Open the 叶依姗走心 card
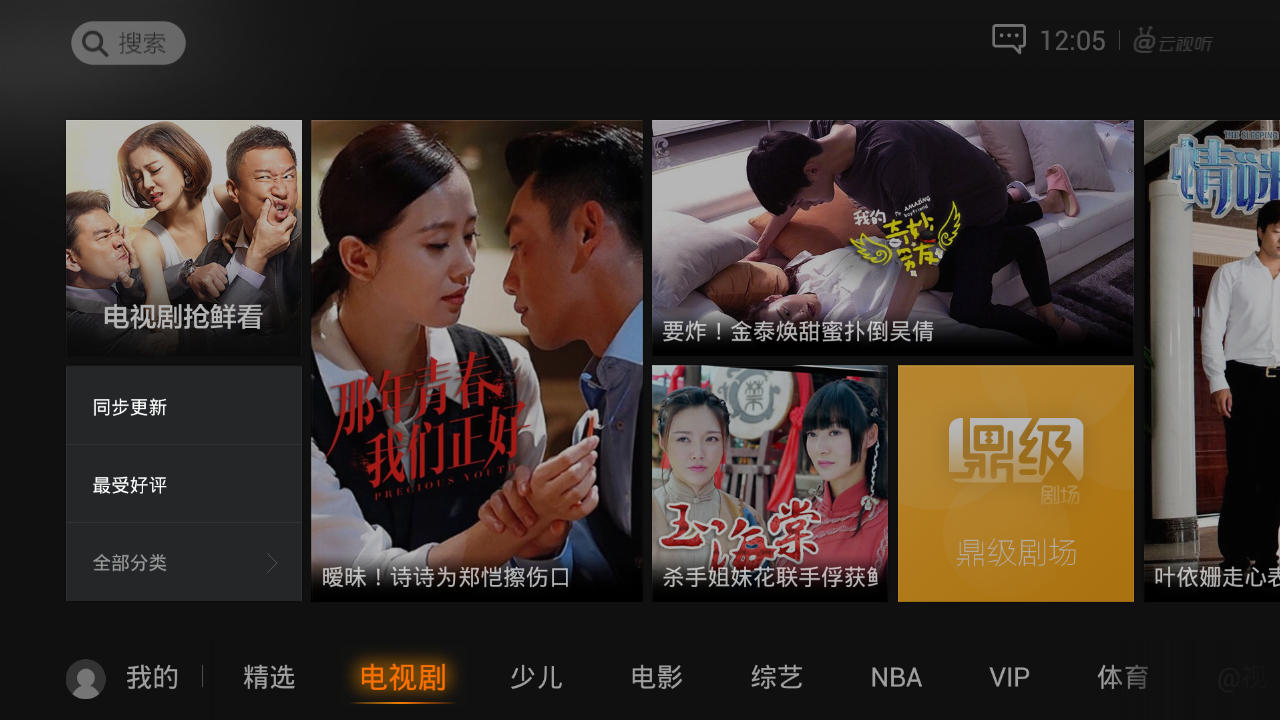The width and height of the screenshot is (1280, 720). pos(1212,360)
